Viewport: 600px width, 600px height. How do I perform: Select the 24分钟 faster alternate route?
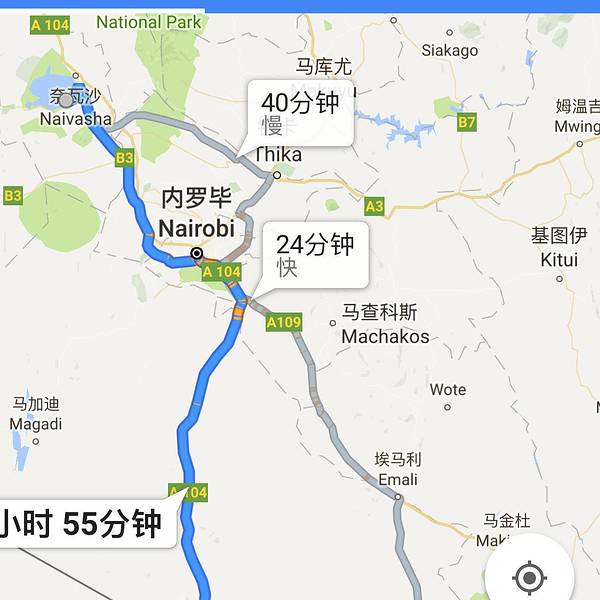pos(315,253)
